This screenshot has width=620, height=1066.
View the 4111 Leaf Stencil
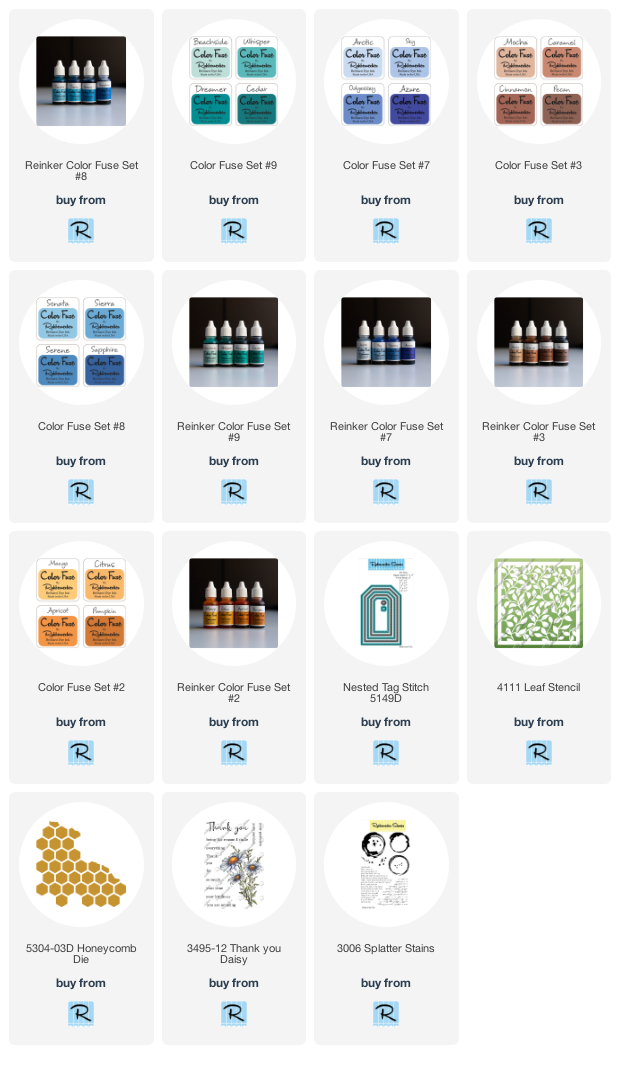(538, 604)
